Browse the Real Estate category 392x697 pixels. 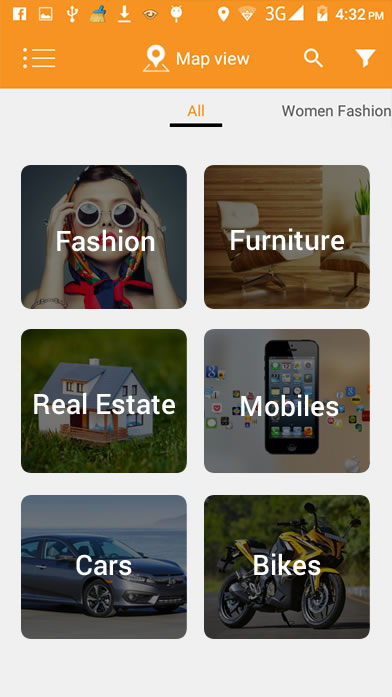tap(104, 401)
